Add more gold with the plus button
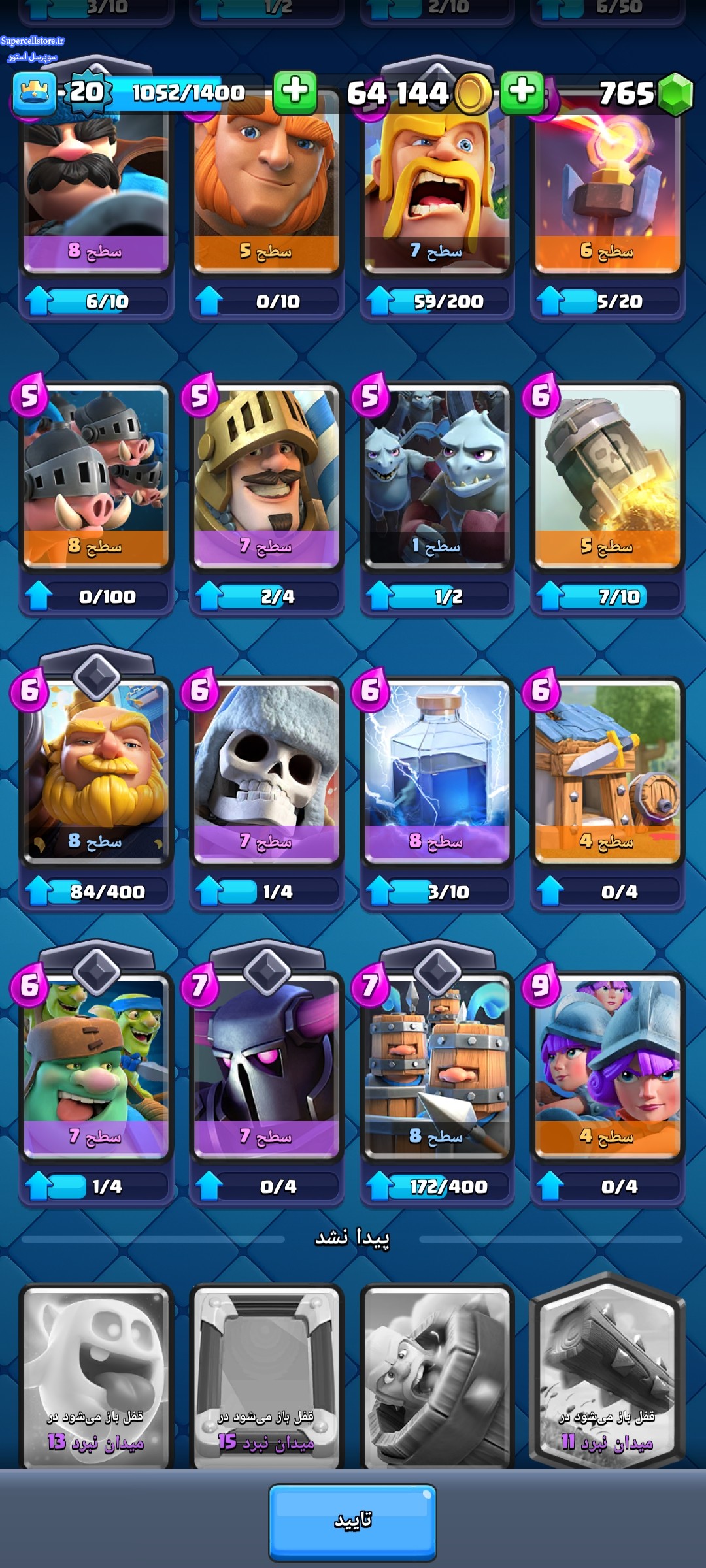The height and width of the screenshot is (1568, 706). click(522, 92)
